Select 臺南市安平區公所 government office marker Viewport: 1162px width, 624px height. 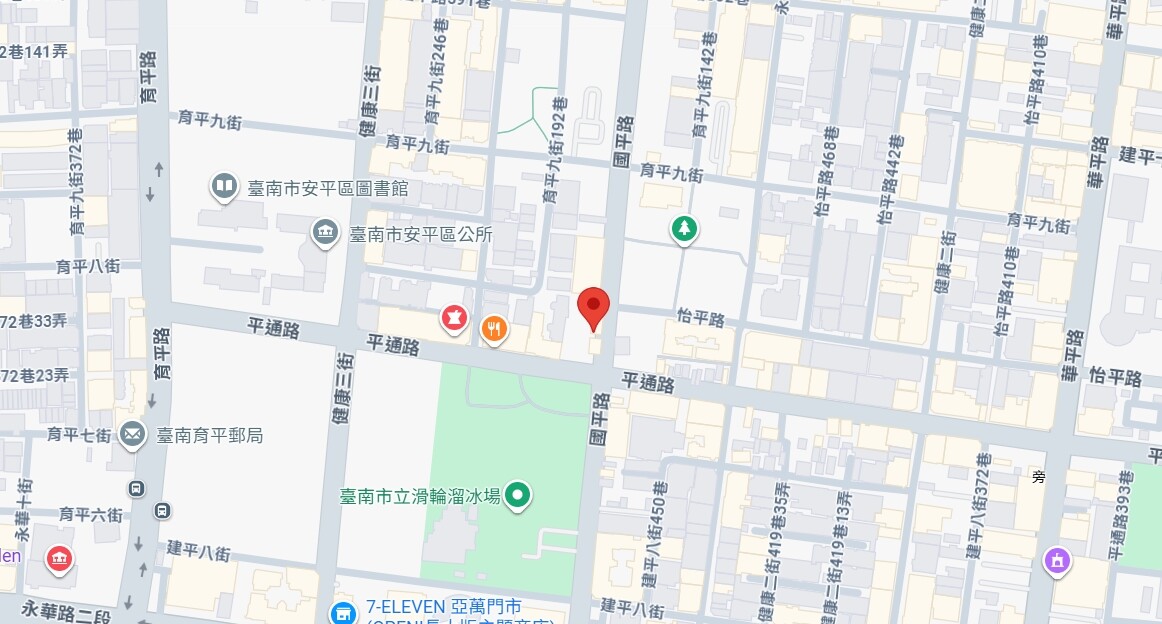[x=324, y=234]
